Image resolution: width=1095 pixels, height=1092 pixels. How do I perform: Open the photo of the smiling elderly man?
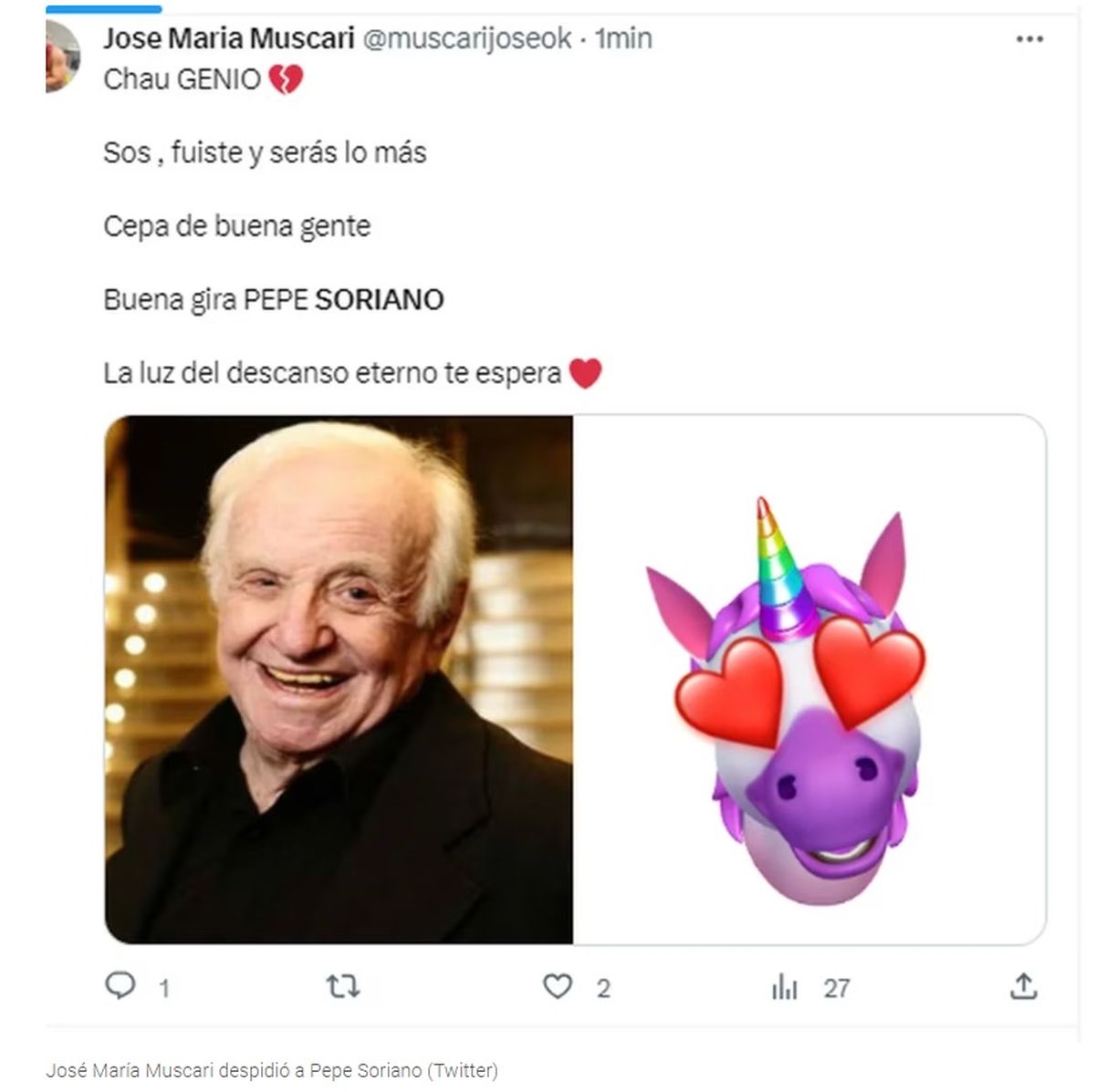pos(339,680)
